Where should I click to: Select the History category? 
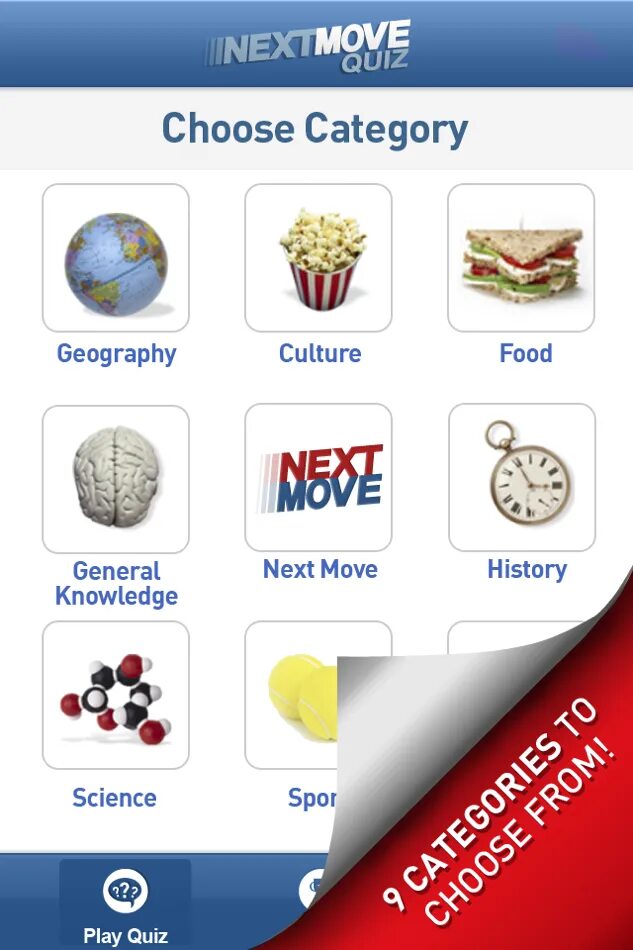click(522, 478)
